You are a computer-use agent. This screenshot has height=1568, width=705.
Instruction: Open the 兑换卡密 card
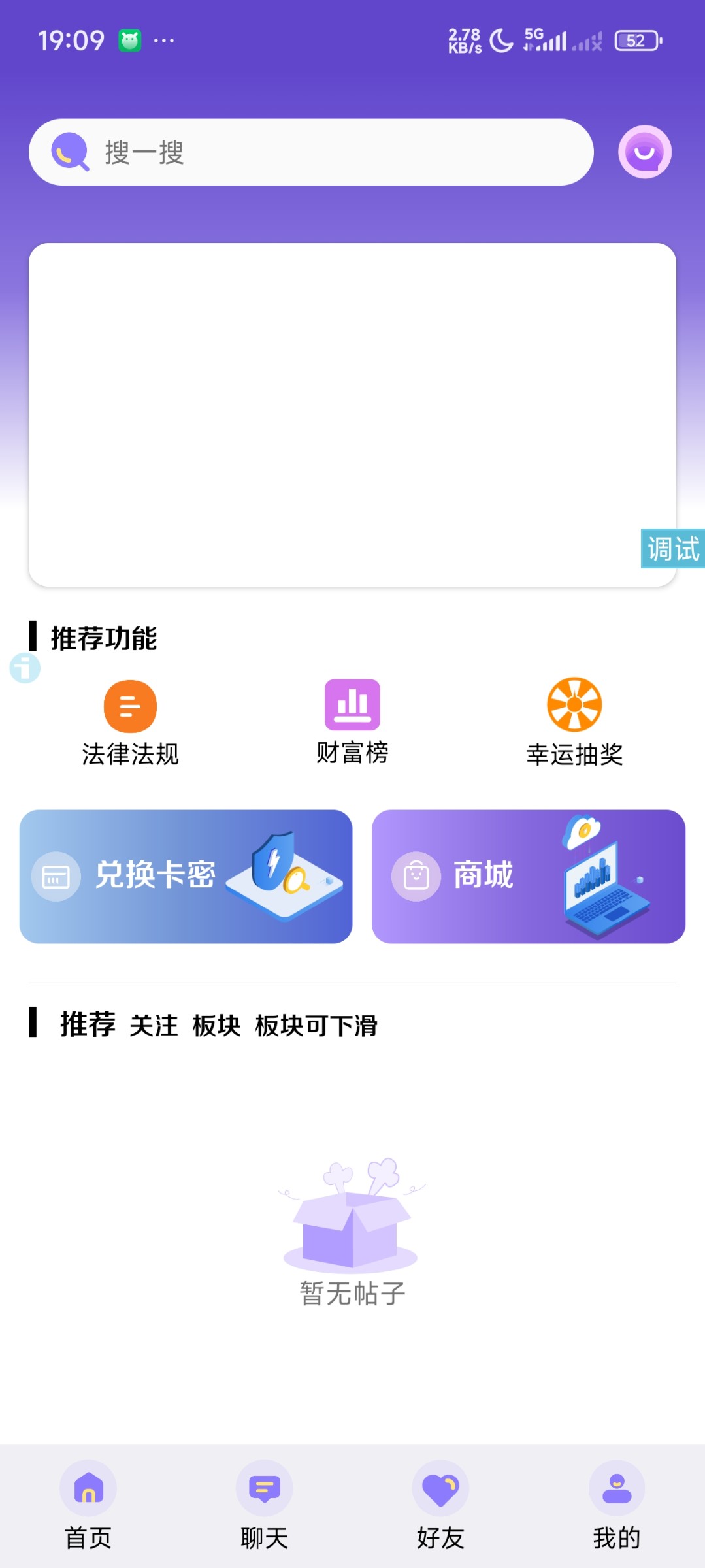[x=186, y=876]
